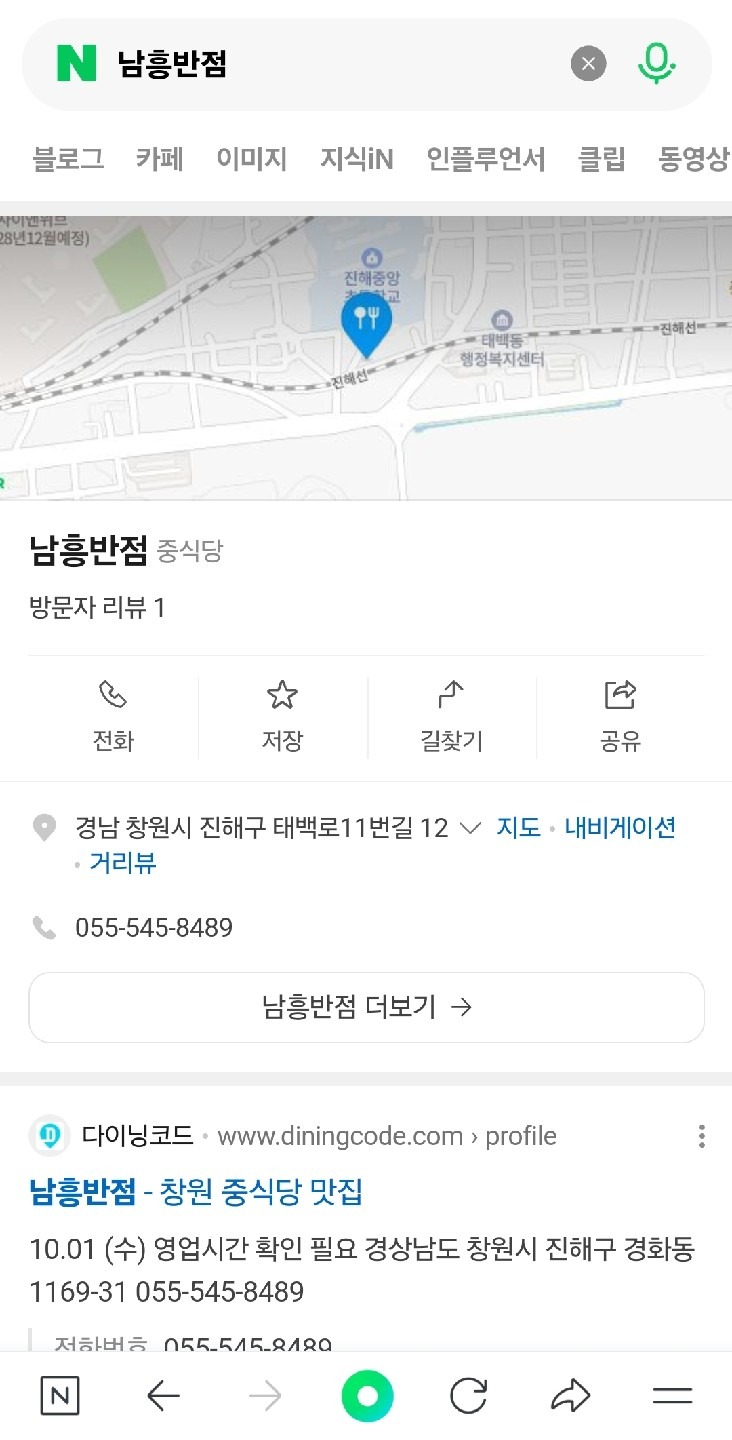732x1440 pixels.
Task: Open the 다이닝코드 result overflow menu
Action: click(702, 1136)
